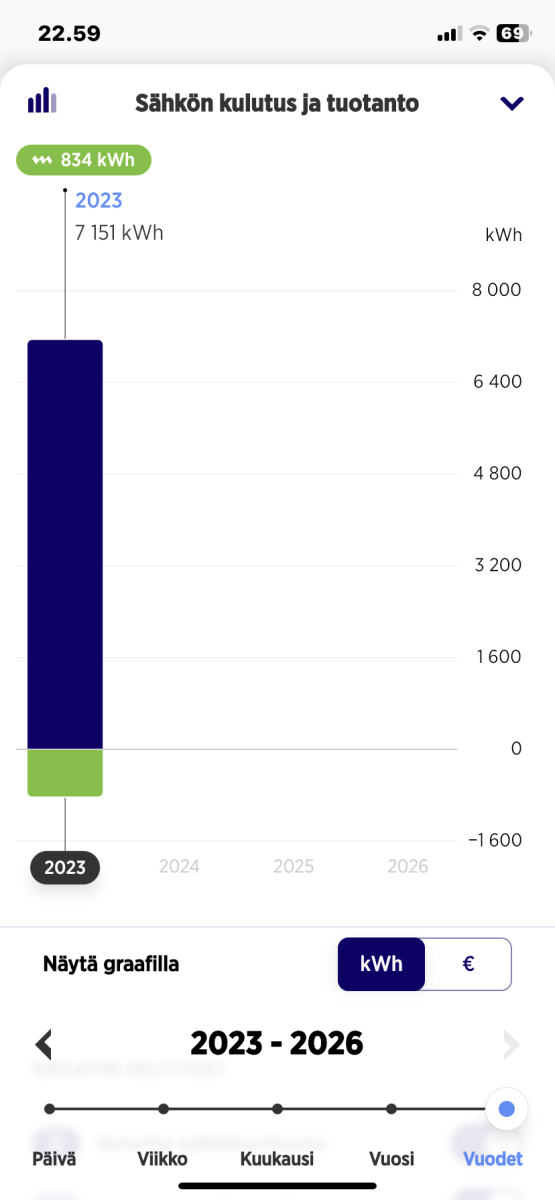The height and width of the screenshot is (1200, 555).
Task: Tap the Vuodet period option
Action: pyautogui.click(x=493, y=1159)
